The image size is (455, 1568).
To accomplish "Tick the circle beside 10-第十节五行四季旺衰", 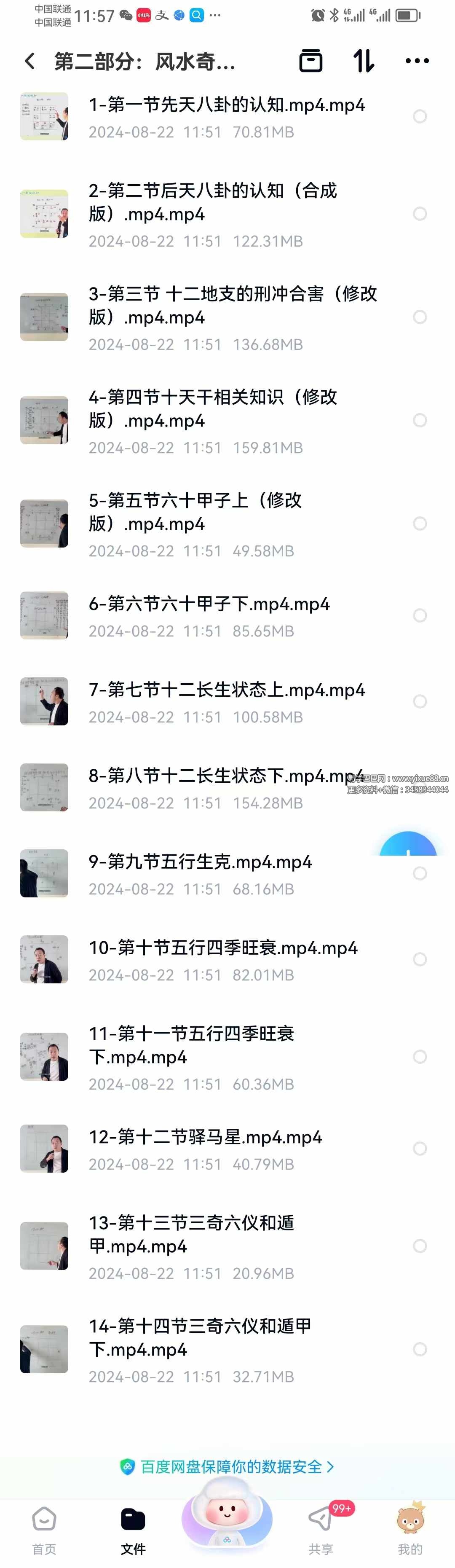I will click(x=420, y=959).
